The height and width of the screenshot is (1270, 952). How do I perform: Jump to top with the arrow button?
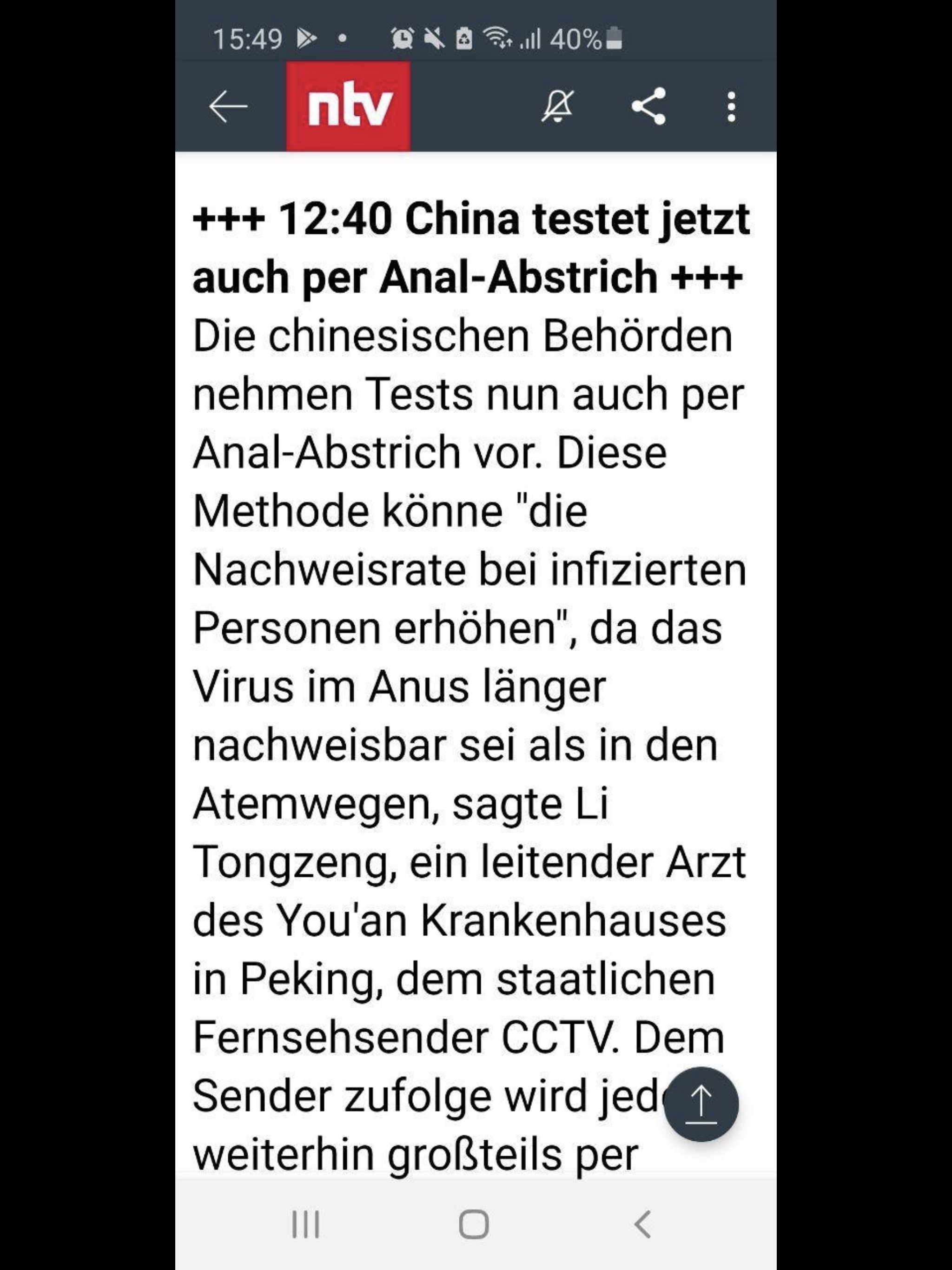701,1104
